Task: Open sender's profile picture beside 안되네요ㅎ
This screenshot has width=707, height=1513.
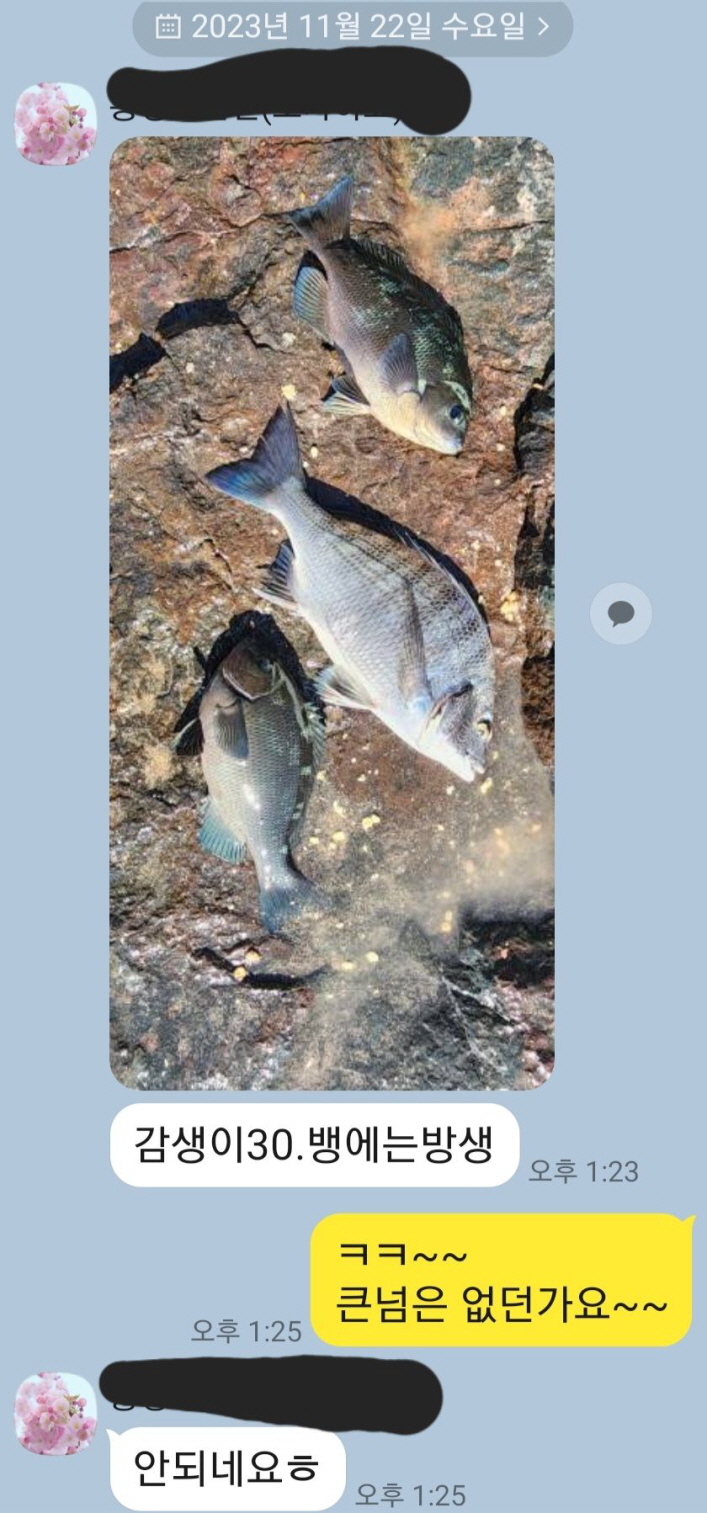Action: [55, 1413]
